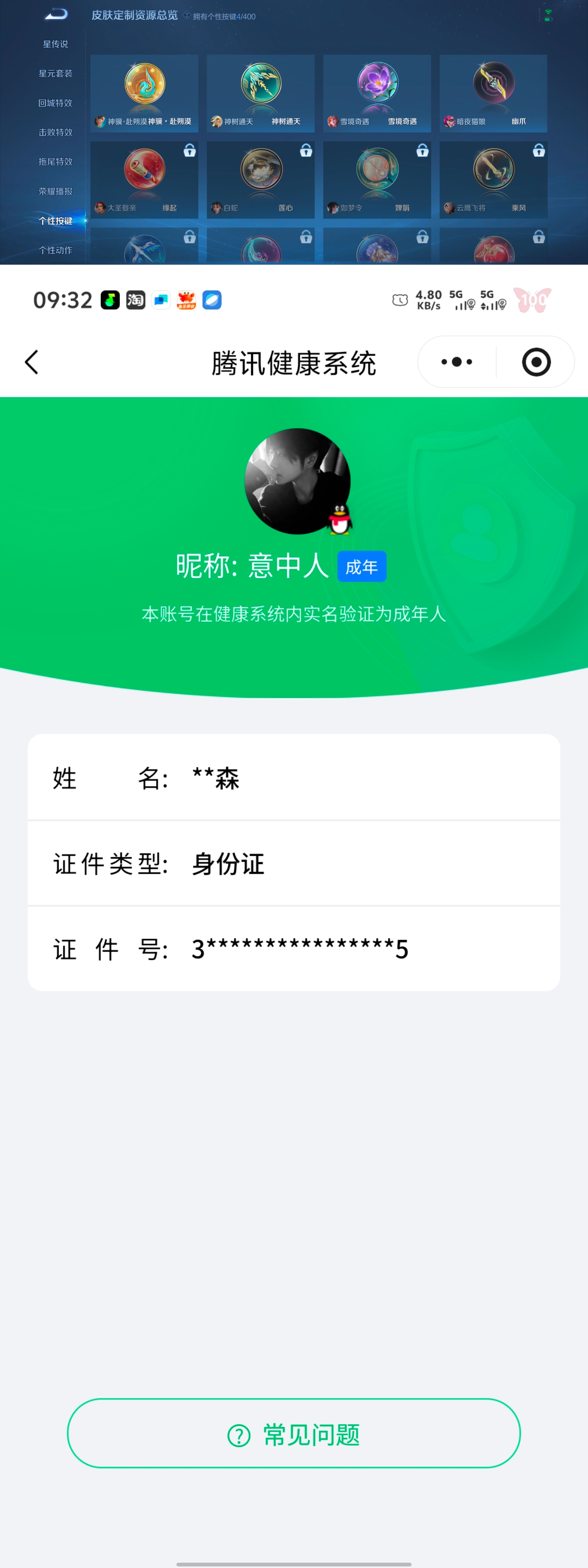Open the locked 如梦令 婵娟 card
The width and height of the screenshot is (588, 1568).
377,179
